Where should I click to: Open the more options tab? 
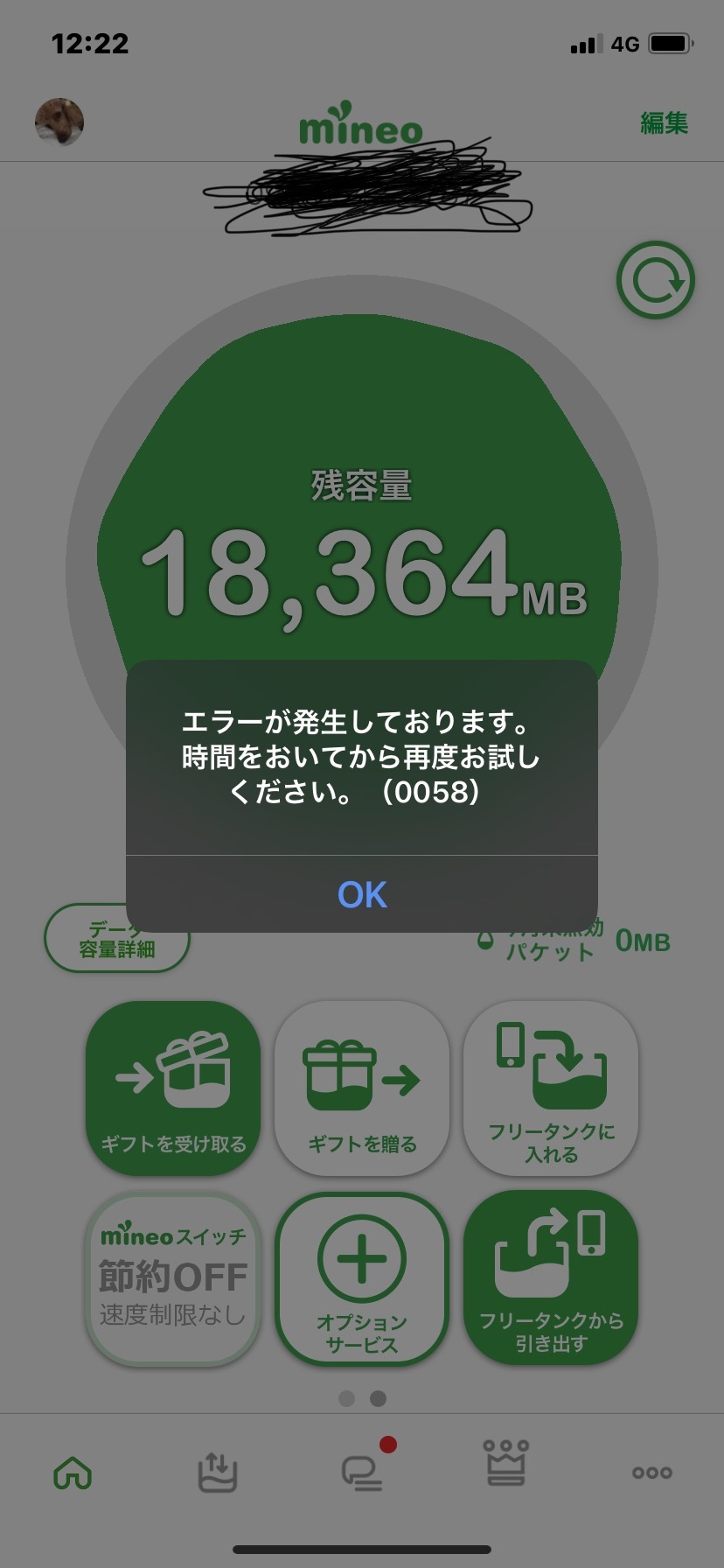point(651,1473)
